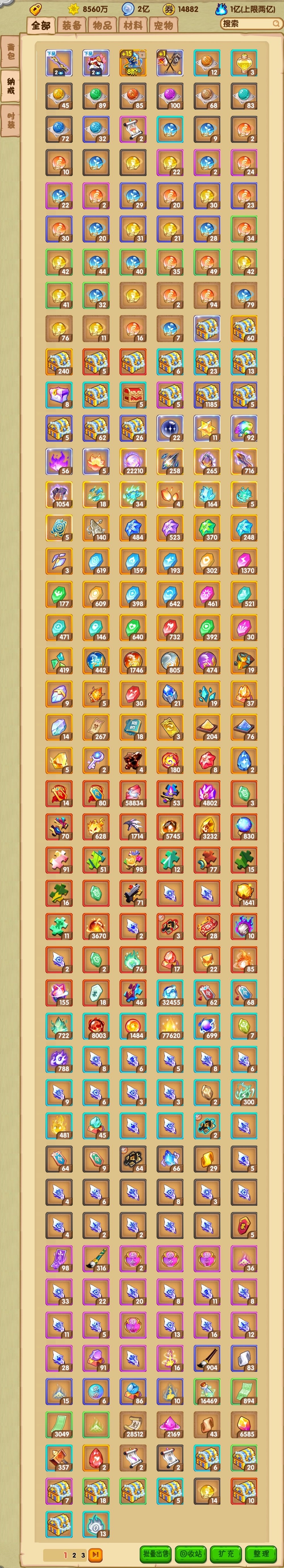The width and height of the screenshot is (284, 1568).
Task: Switch to the 装备 tab
Action: click(x=71, y=26)
